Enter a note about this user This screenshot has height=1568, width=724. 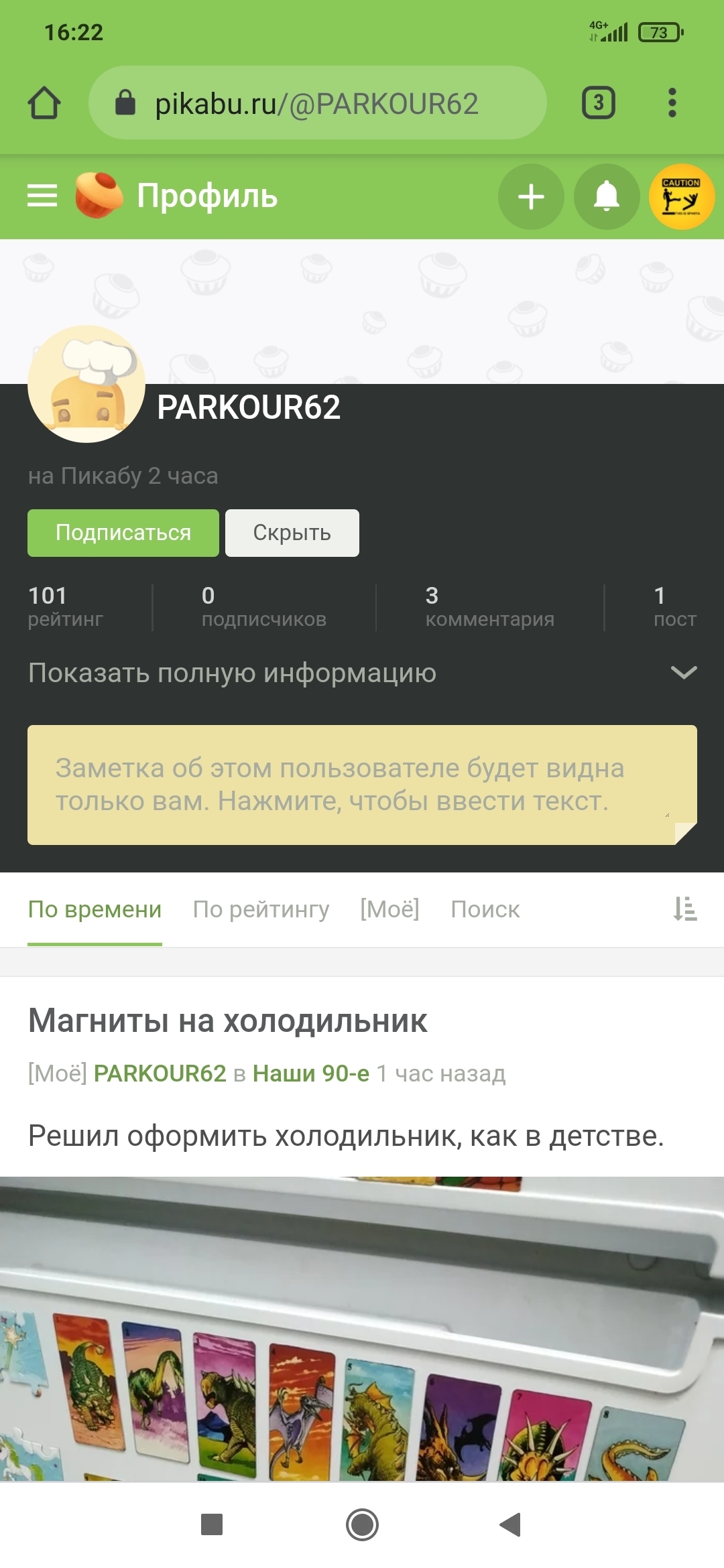click(362, 785)
